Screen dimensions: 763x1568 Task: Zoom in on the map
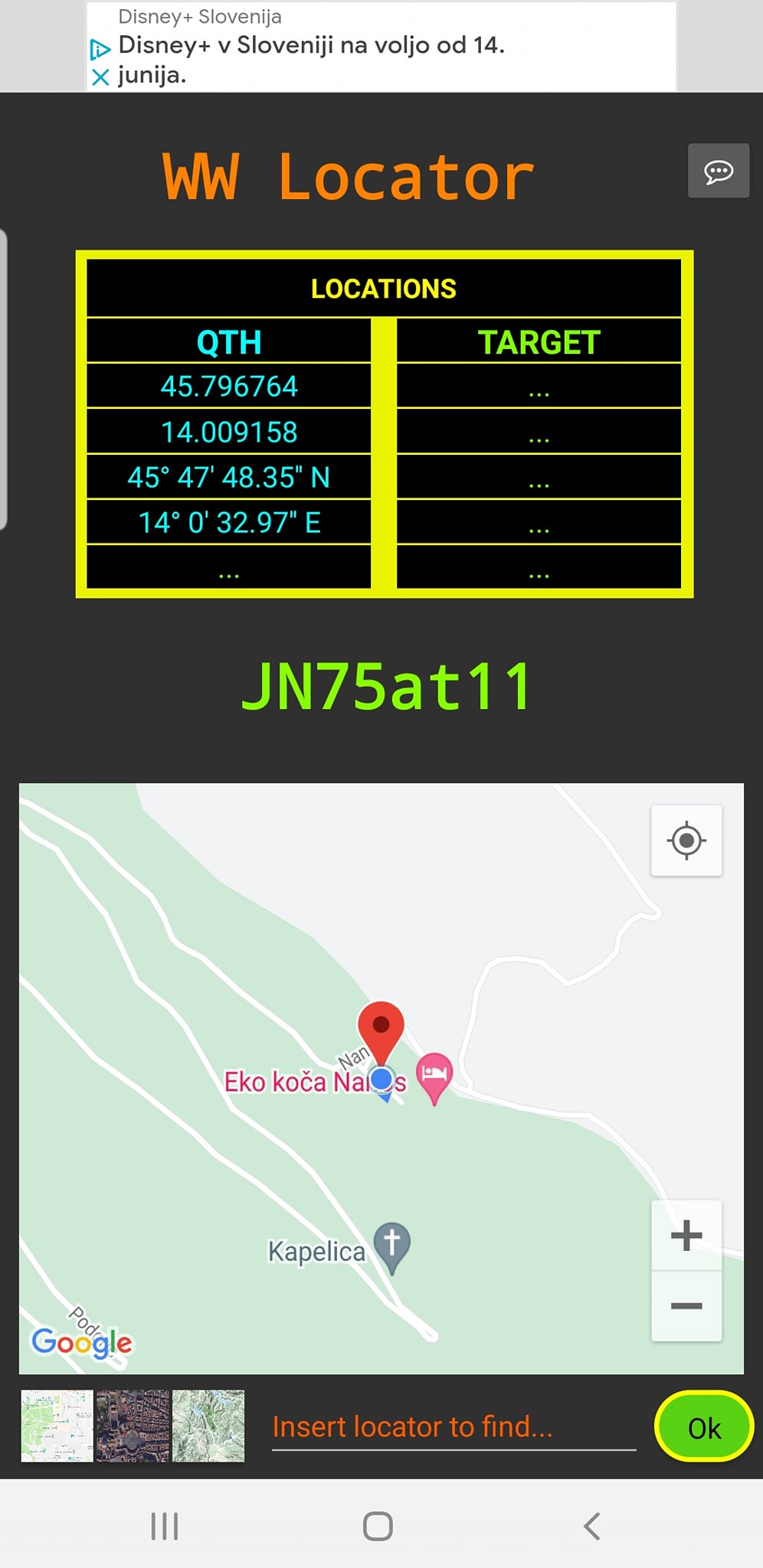686,1235
